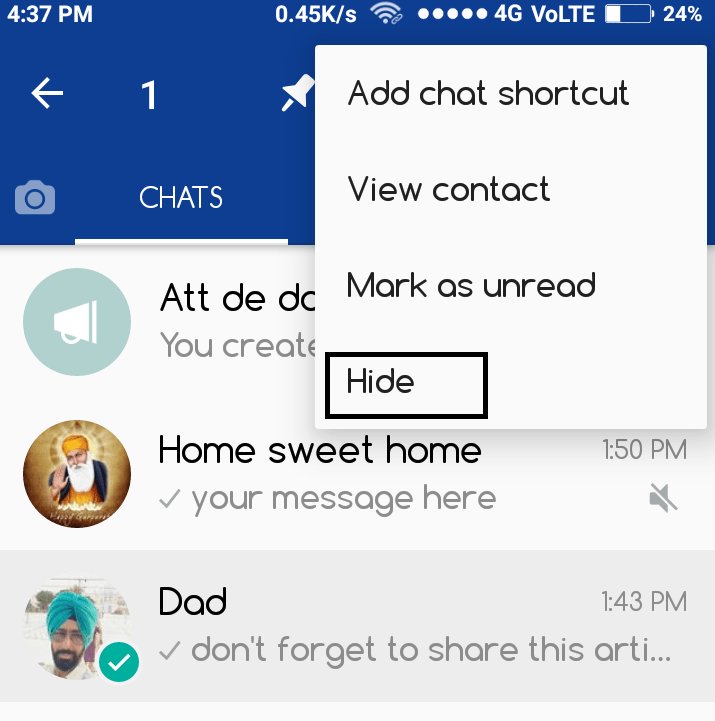Switch to the CHATS tab
The image size is (715, 721).
(x=181, y=198)
